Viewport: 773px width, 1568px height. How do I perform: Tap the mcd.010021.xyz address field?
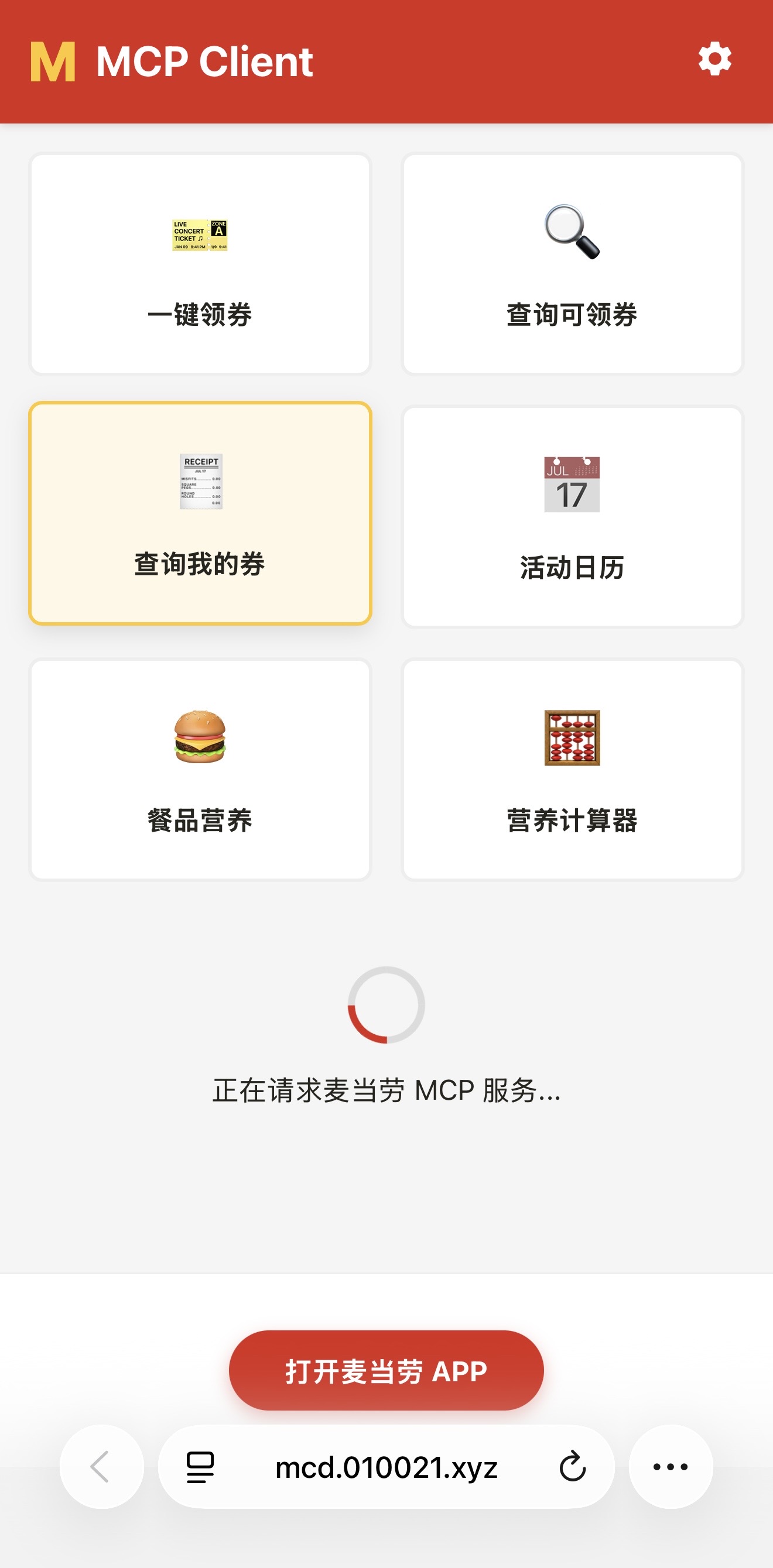click(x=386, y=1466)
